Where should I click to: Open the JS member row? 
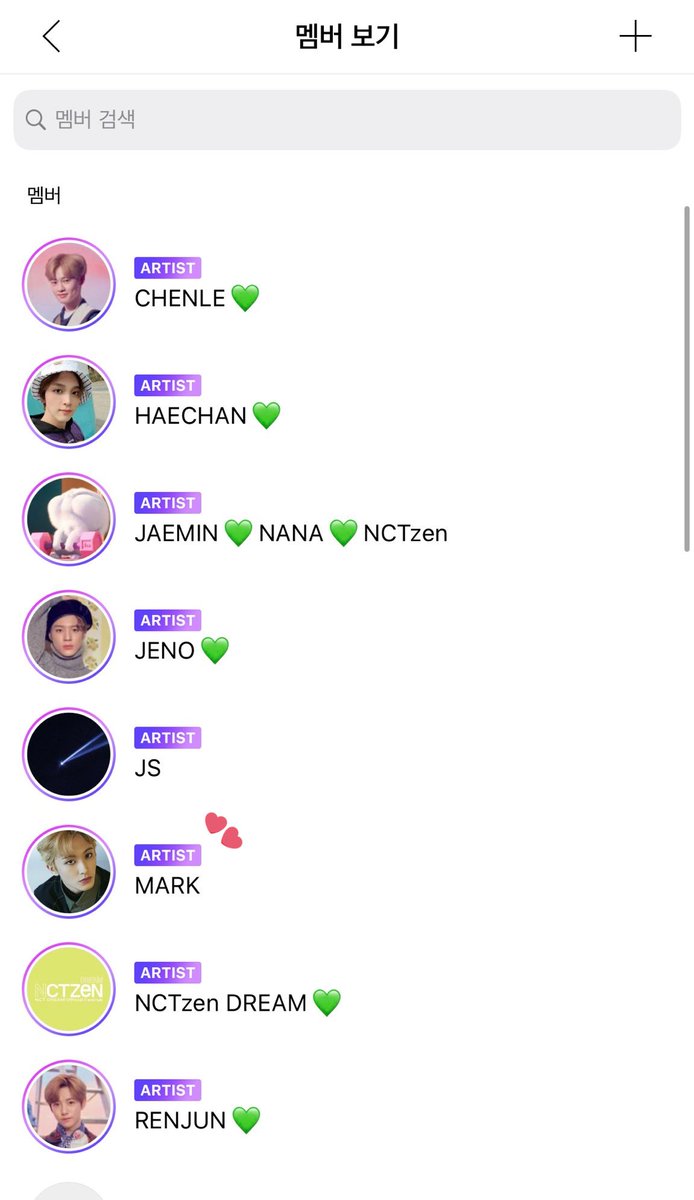click(148, 768)
